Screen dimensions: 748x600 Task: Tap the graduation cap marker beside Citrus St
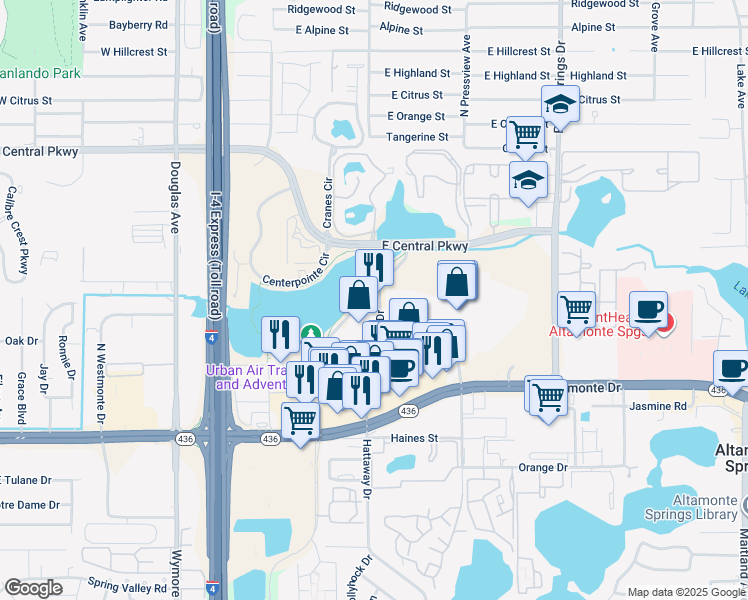[x=561, y=106]
